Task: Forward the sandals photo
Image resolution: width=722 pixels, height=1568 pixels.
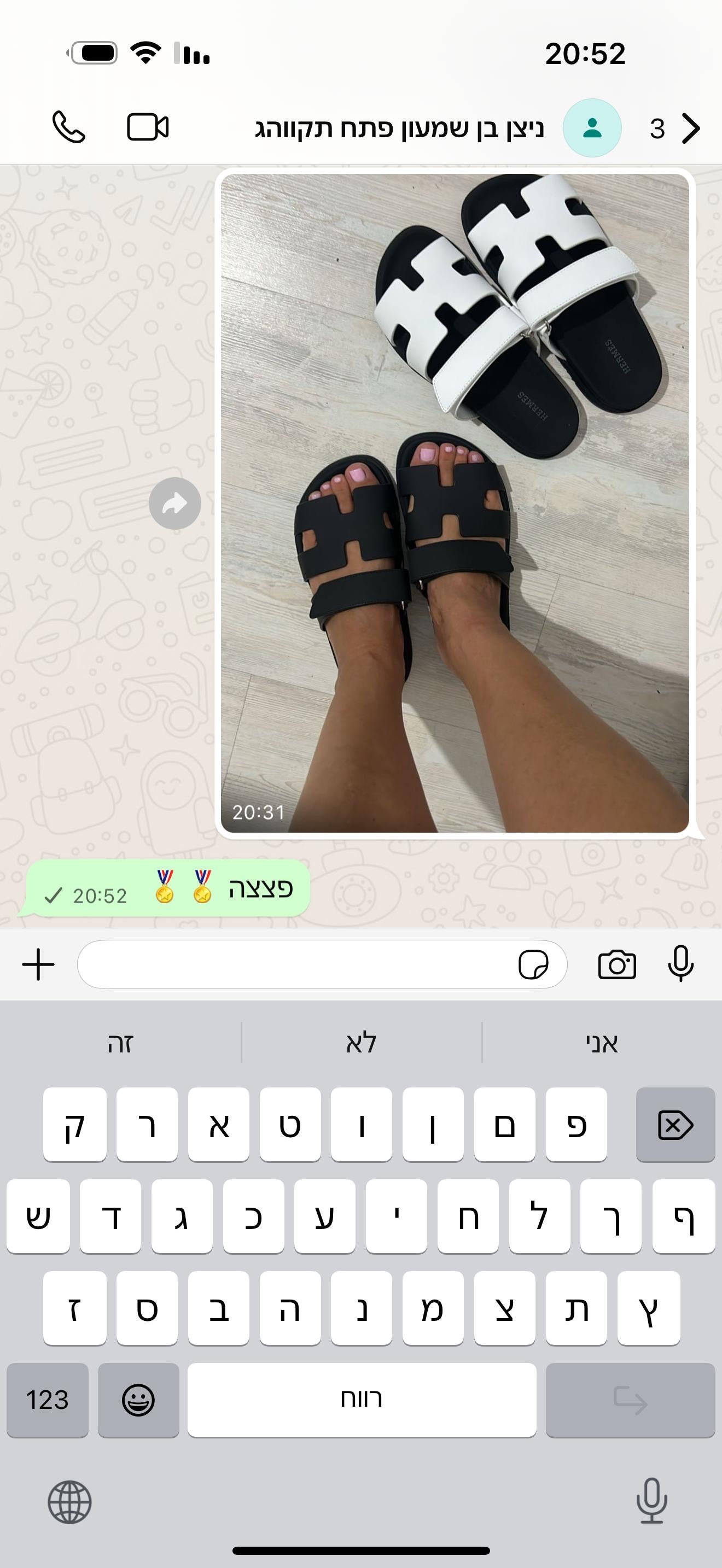Action: click(x=174, y=504)
